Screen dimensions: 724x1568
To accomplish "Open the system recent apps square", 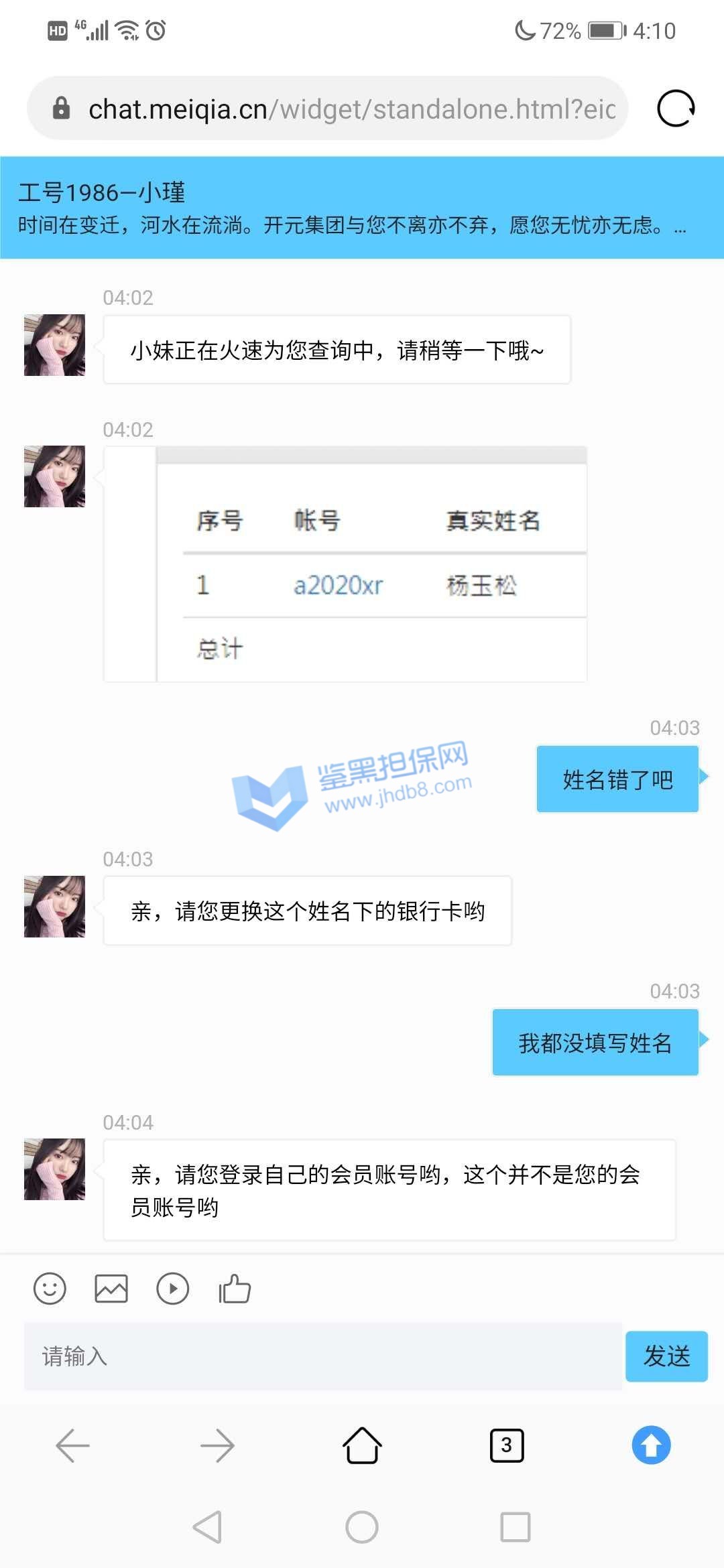I will click(516, 1527).
